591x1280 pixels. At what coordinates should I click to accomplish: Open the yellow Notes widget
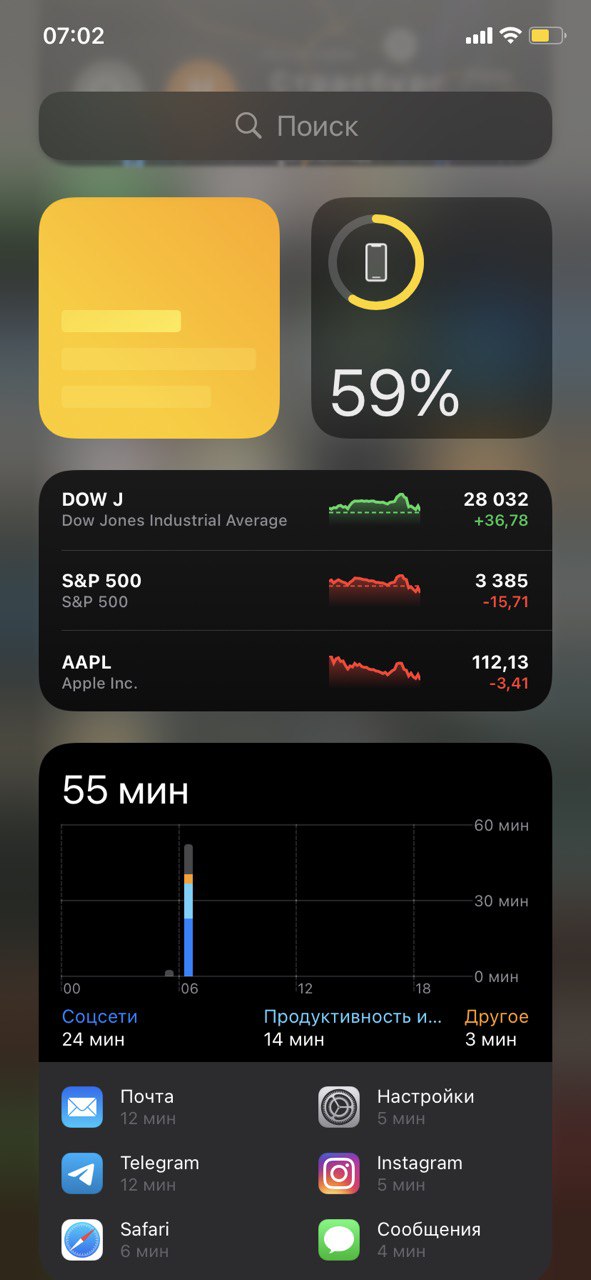click(x=159, y=318)
